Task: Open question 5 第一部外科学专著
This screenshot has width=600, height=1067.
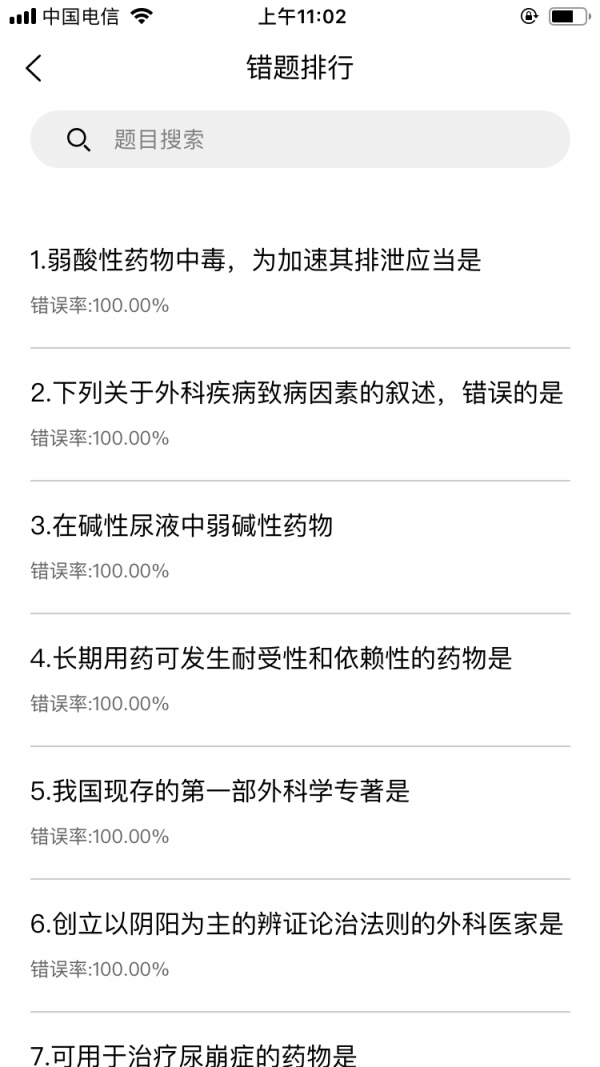Action: (220, 792)
